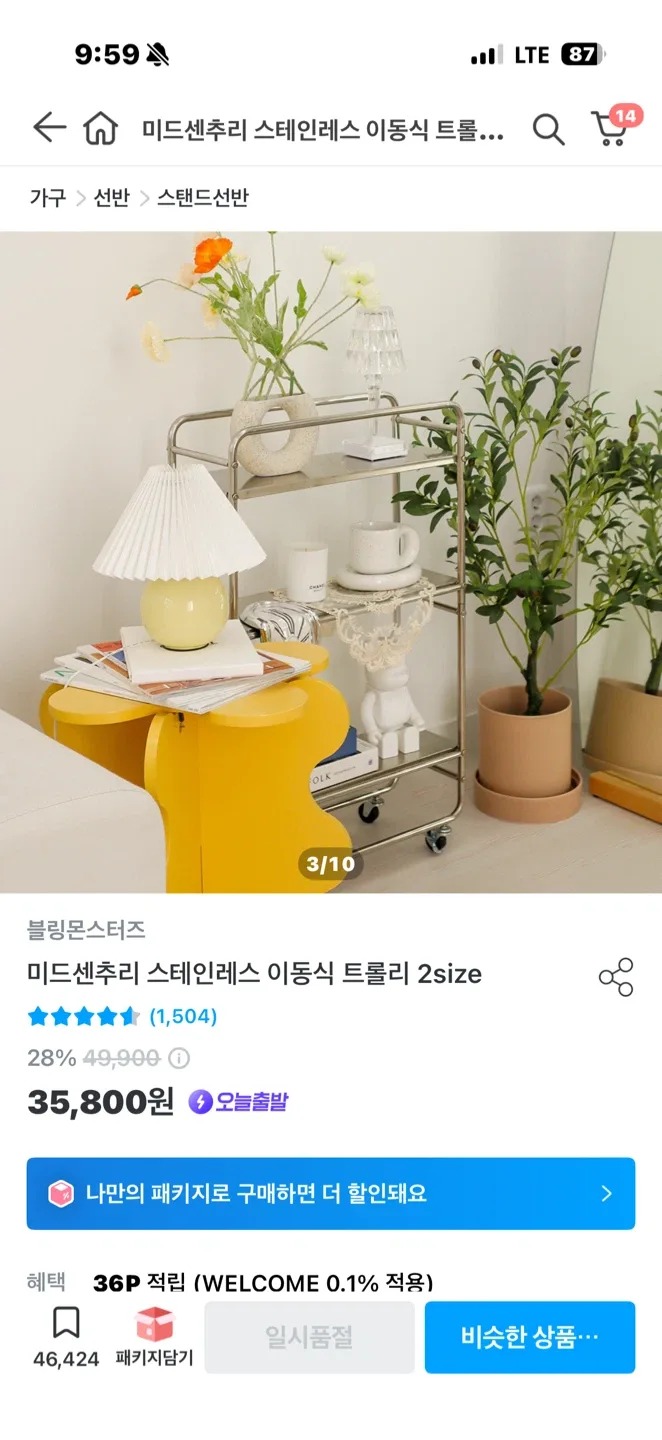View 비슷한 상품 similar products
This screenshot has width=662, height=1440.
click(x=529, y=1337)
